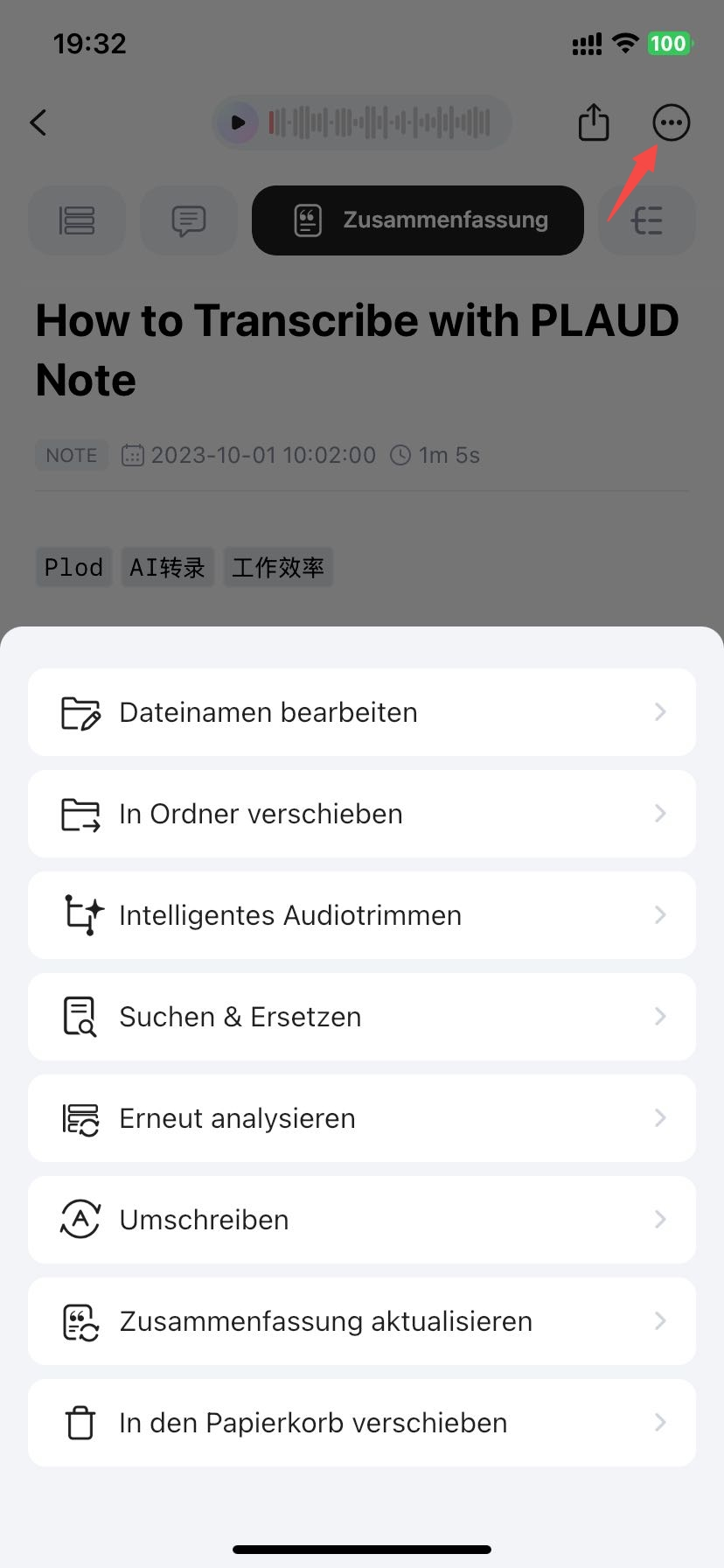
Task: Switch to the Zusammenfassung tab
Action: point(418,220)
